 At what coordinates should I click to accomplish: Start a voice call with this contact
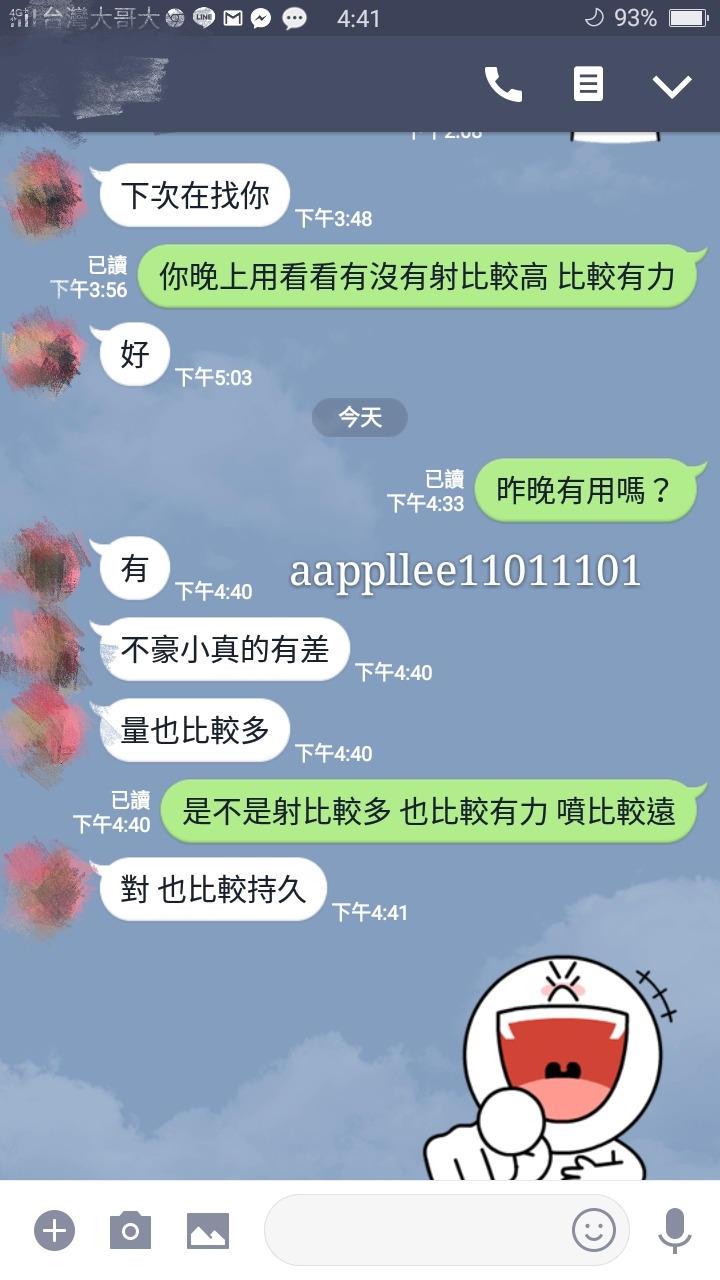pyautogui.click(x=503, y=85)
